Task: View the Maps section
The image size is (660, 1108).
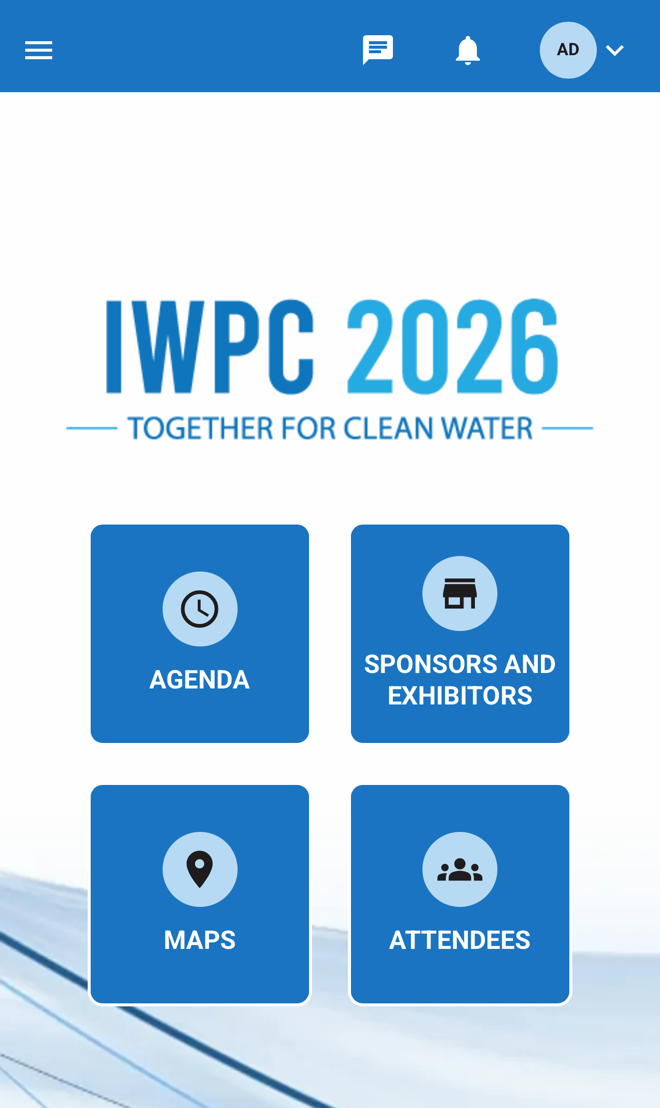Action: pyautogui.click(x=200, y=894)
